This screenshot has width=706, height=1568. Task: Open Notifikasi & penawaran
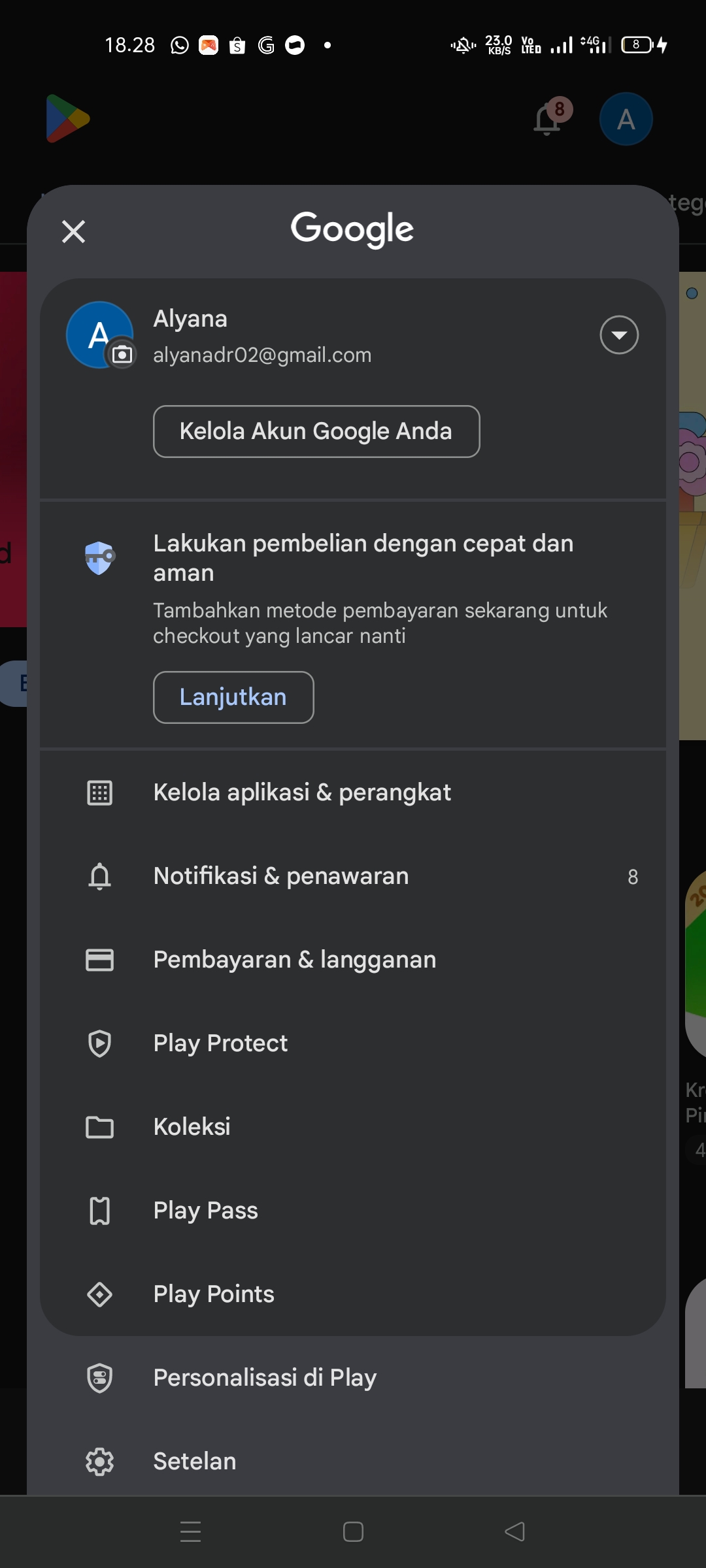(281, 876)
